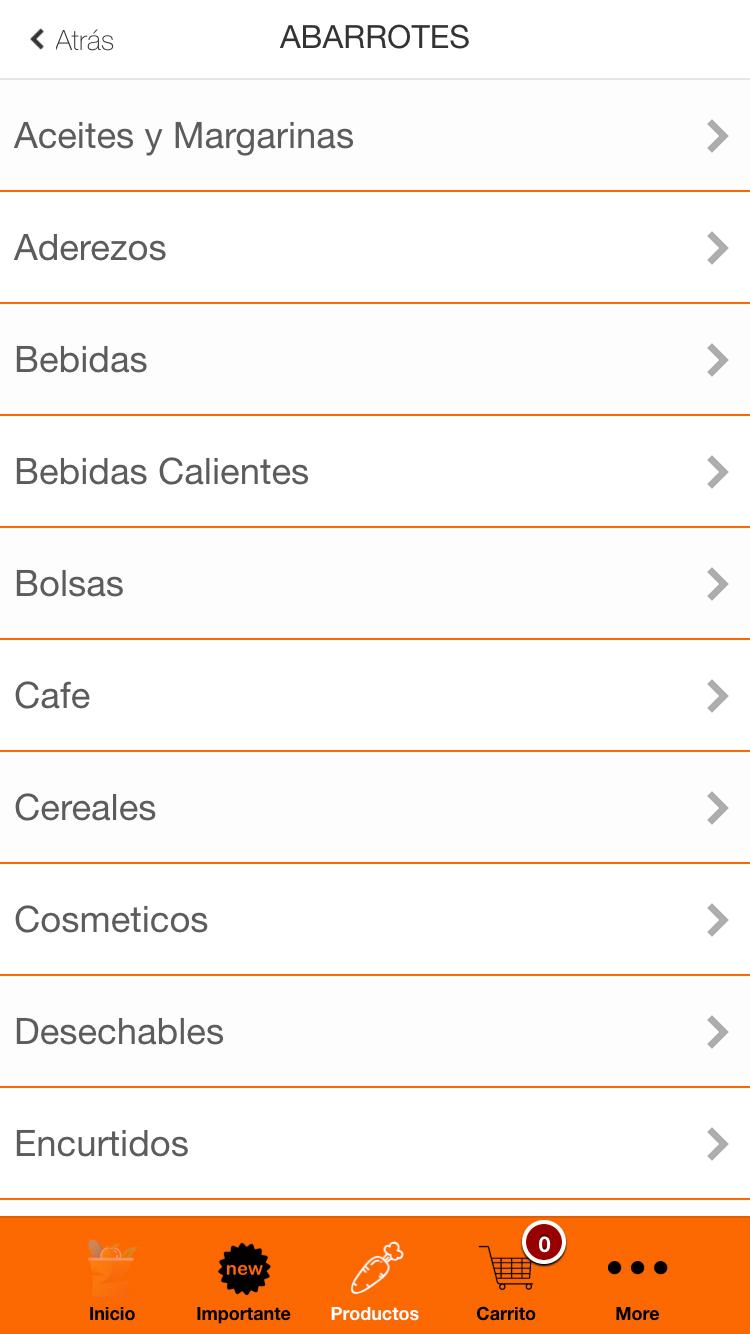Open the Bolsas category

(375, 584)
